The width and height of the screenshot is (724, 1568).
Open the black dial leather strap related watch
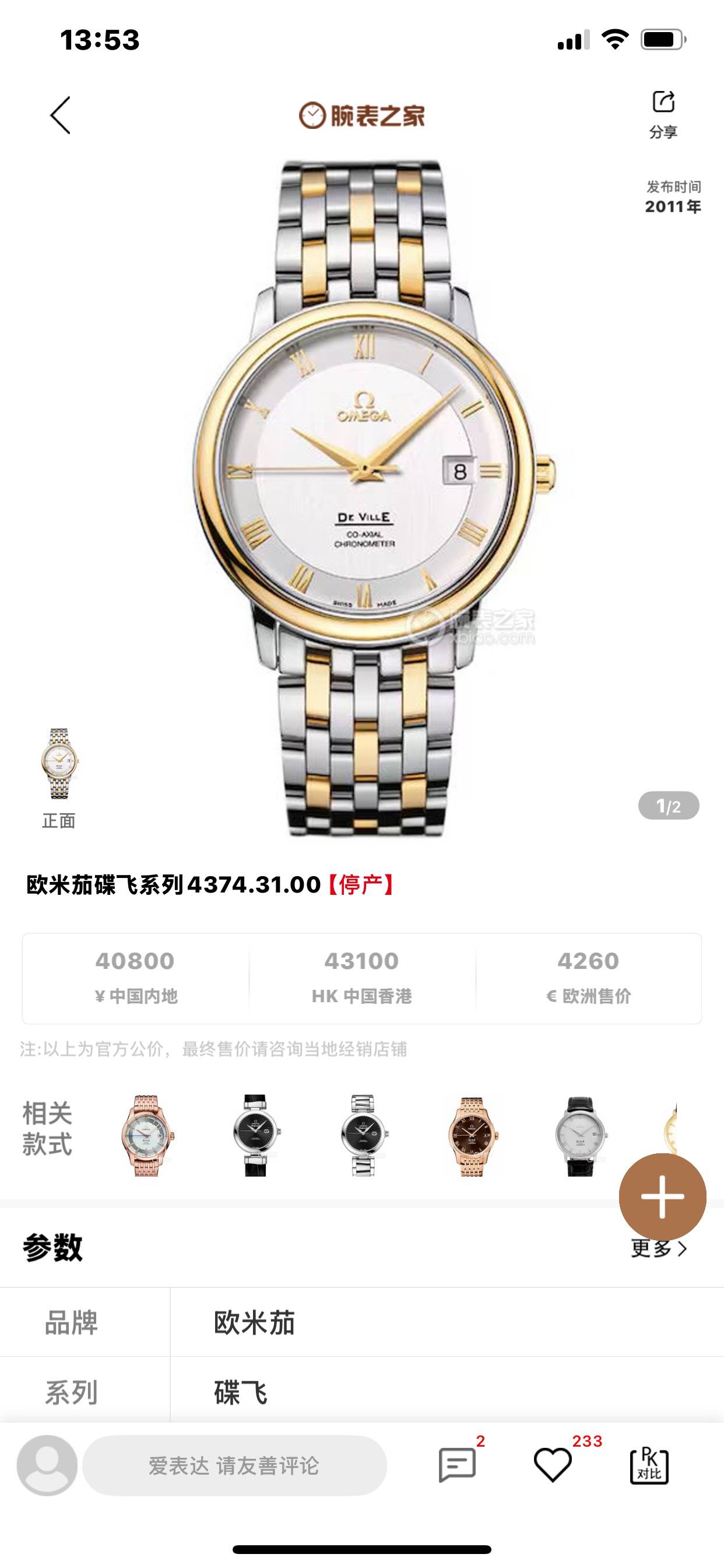(256, 1135)
